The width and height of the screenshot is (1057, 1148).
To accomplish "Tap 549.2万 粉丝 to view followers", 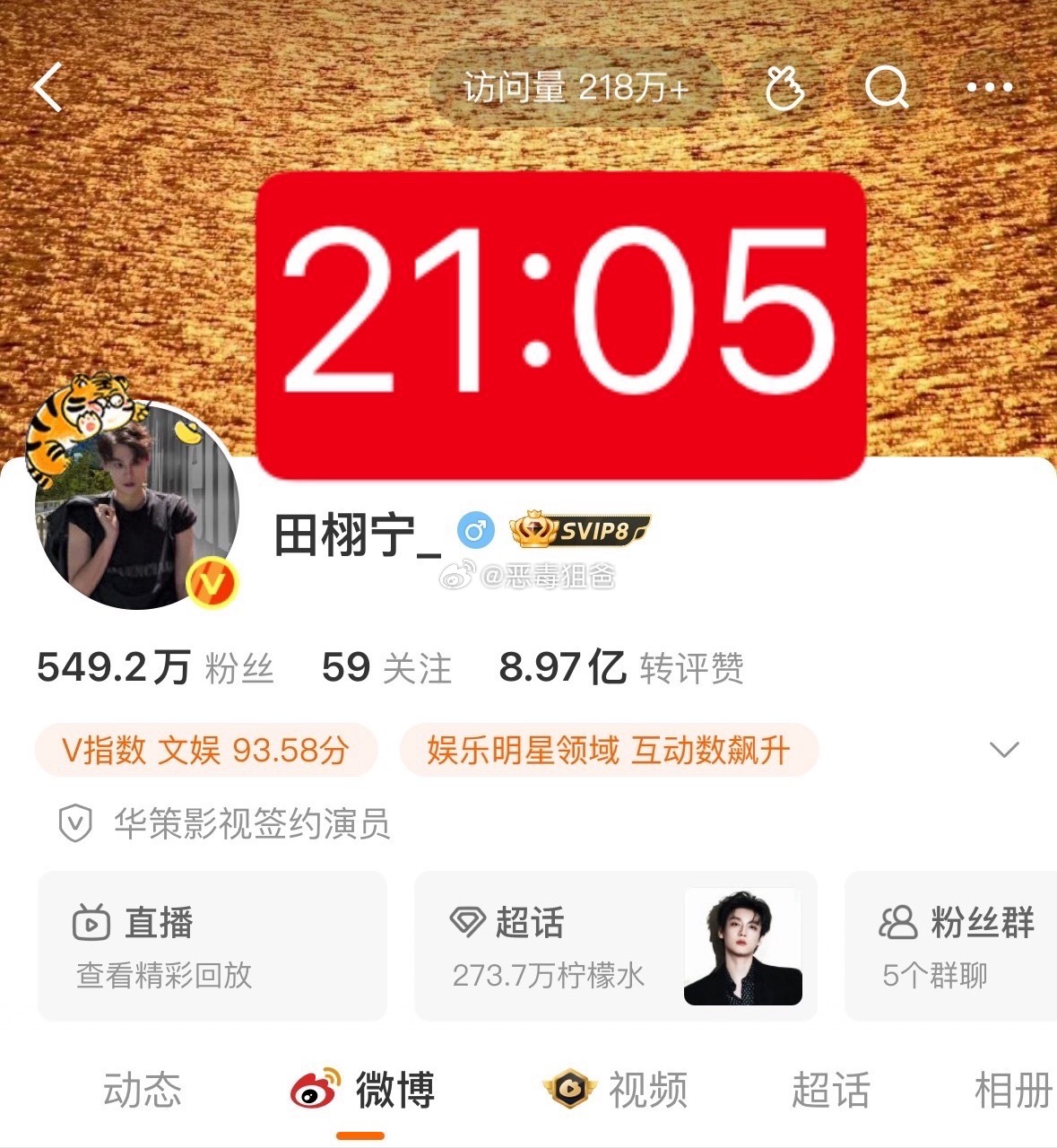I will 155,667.
